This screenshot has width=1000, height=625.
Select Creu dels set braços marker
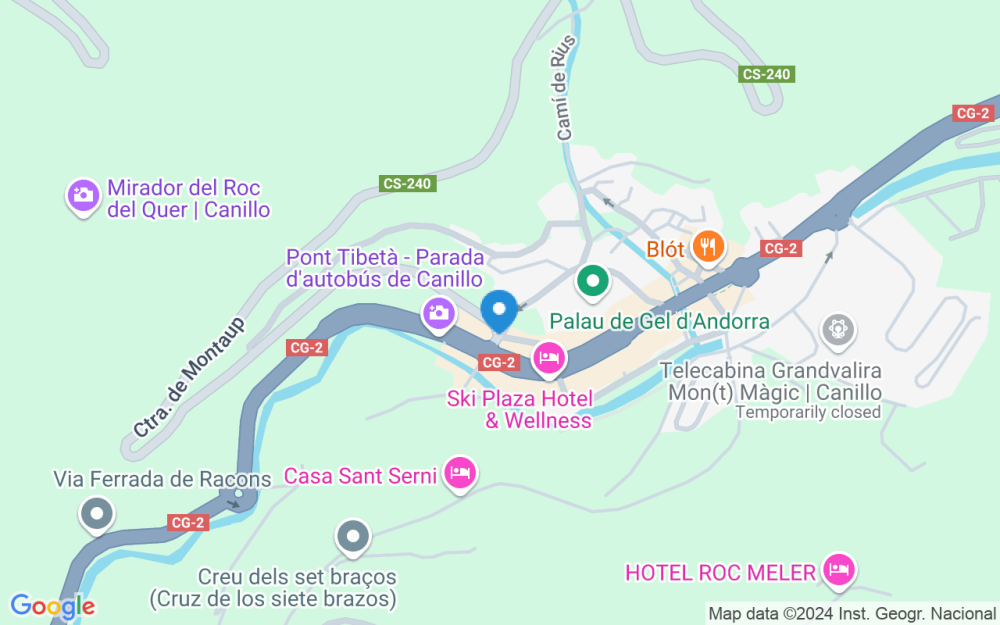(353, 539)
